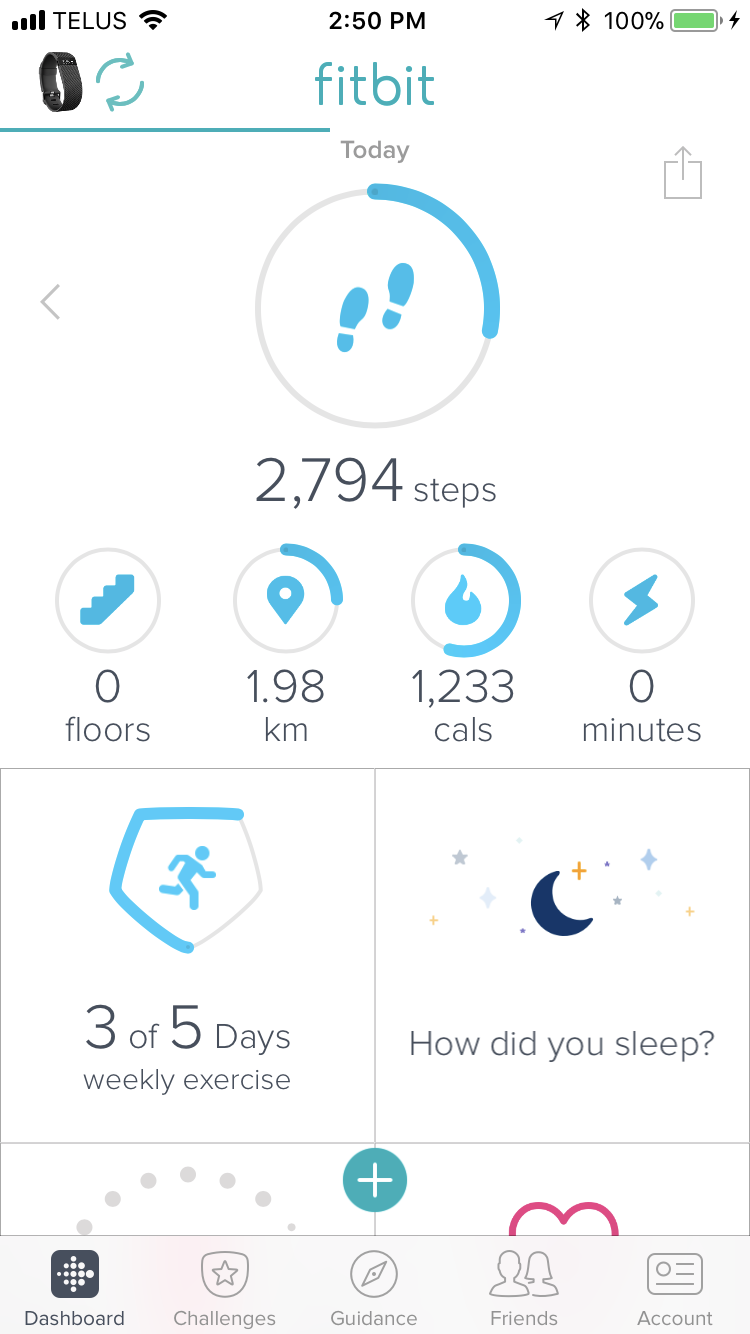View floors climbed details
This screenshot has width=750, height=1334.
point(107,601)
